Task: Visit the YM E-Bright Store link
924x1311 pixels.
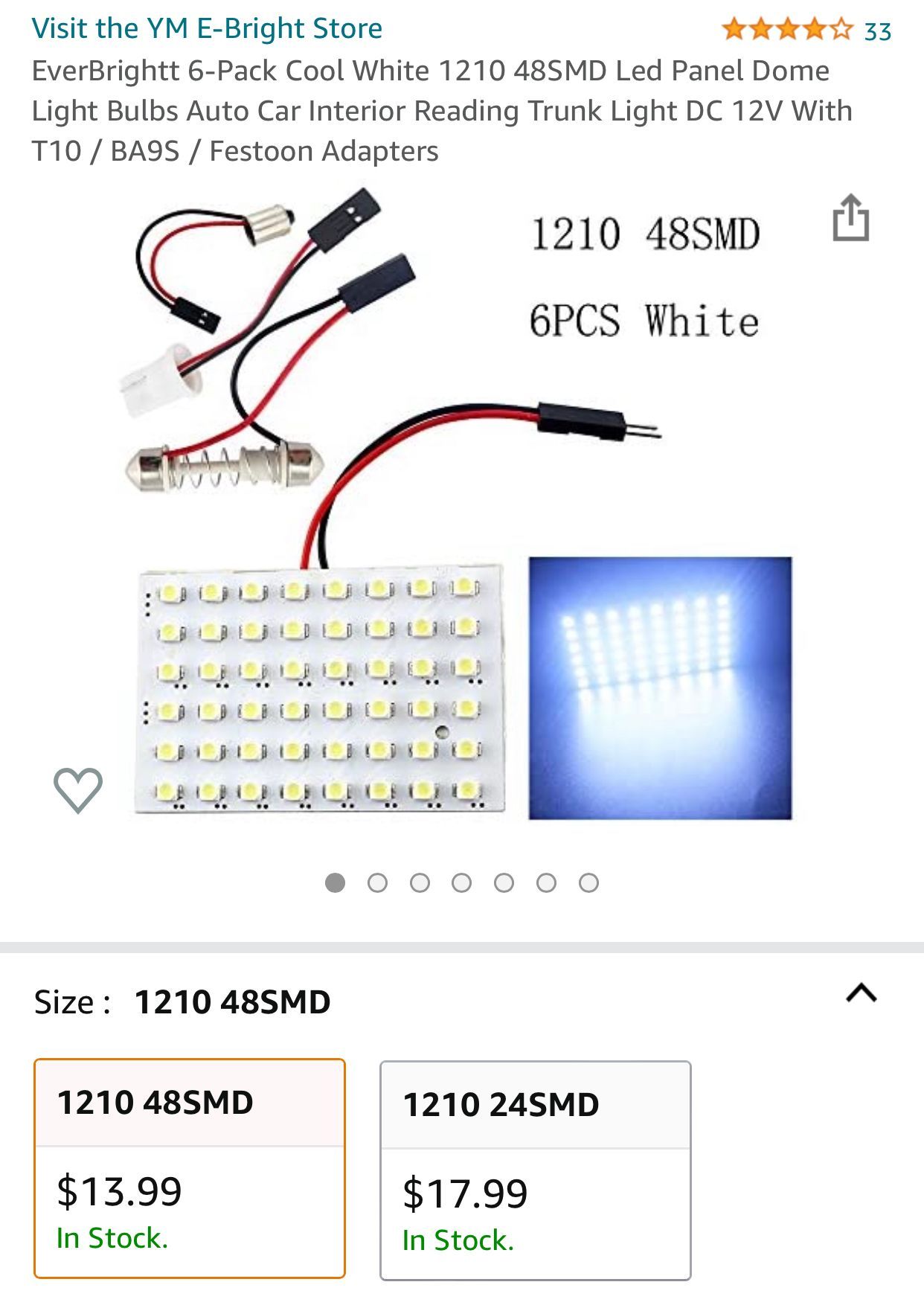Action: click(x=207, y=29)
